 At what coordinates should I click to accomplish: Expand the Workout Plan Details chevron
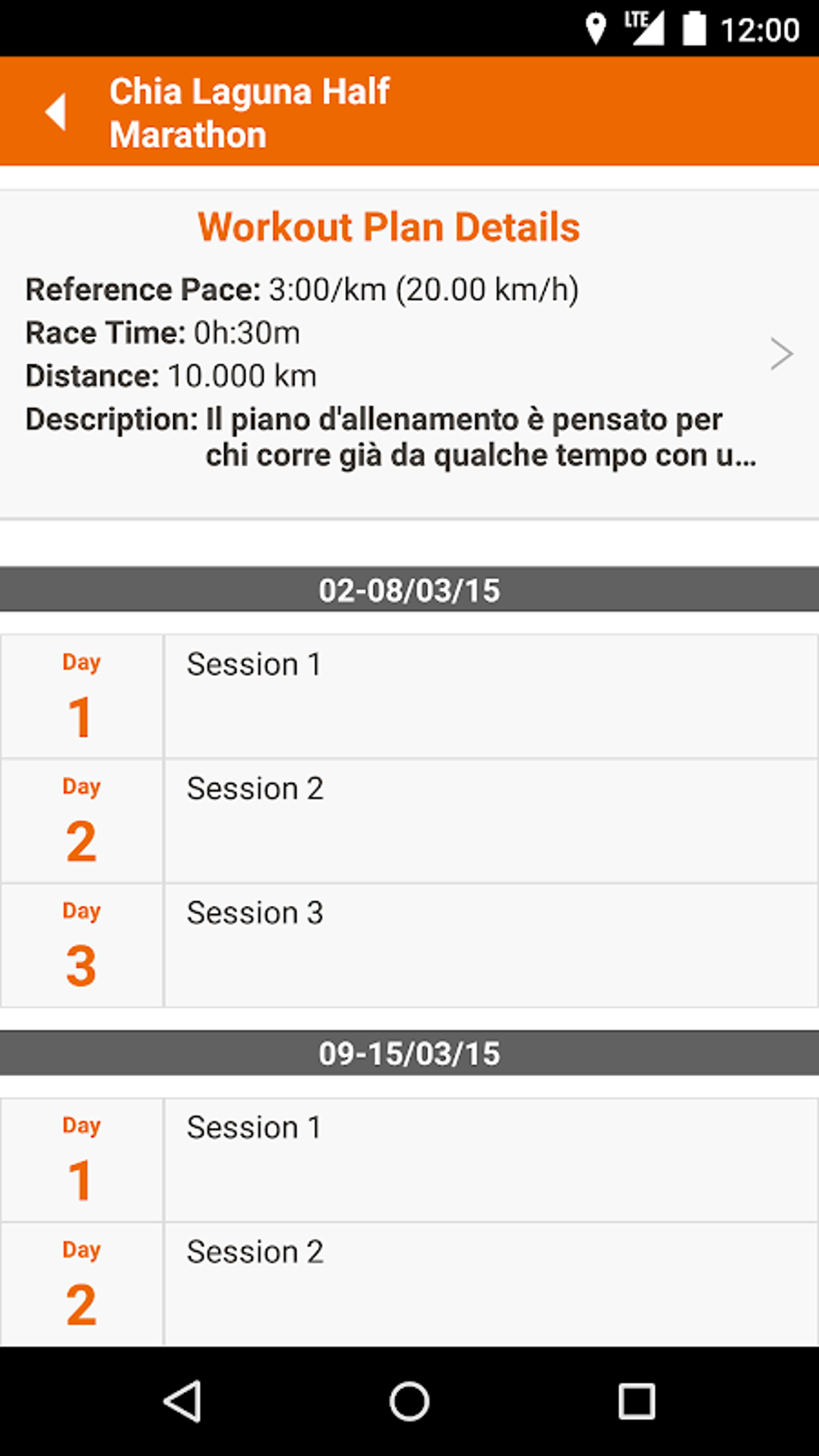781,354
